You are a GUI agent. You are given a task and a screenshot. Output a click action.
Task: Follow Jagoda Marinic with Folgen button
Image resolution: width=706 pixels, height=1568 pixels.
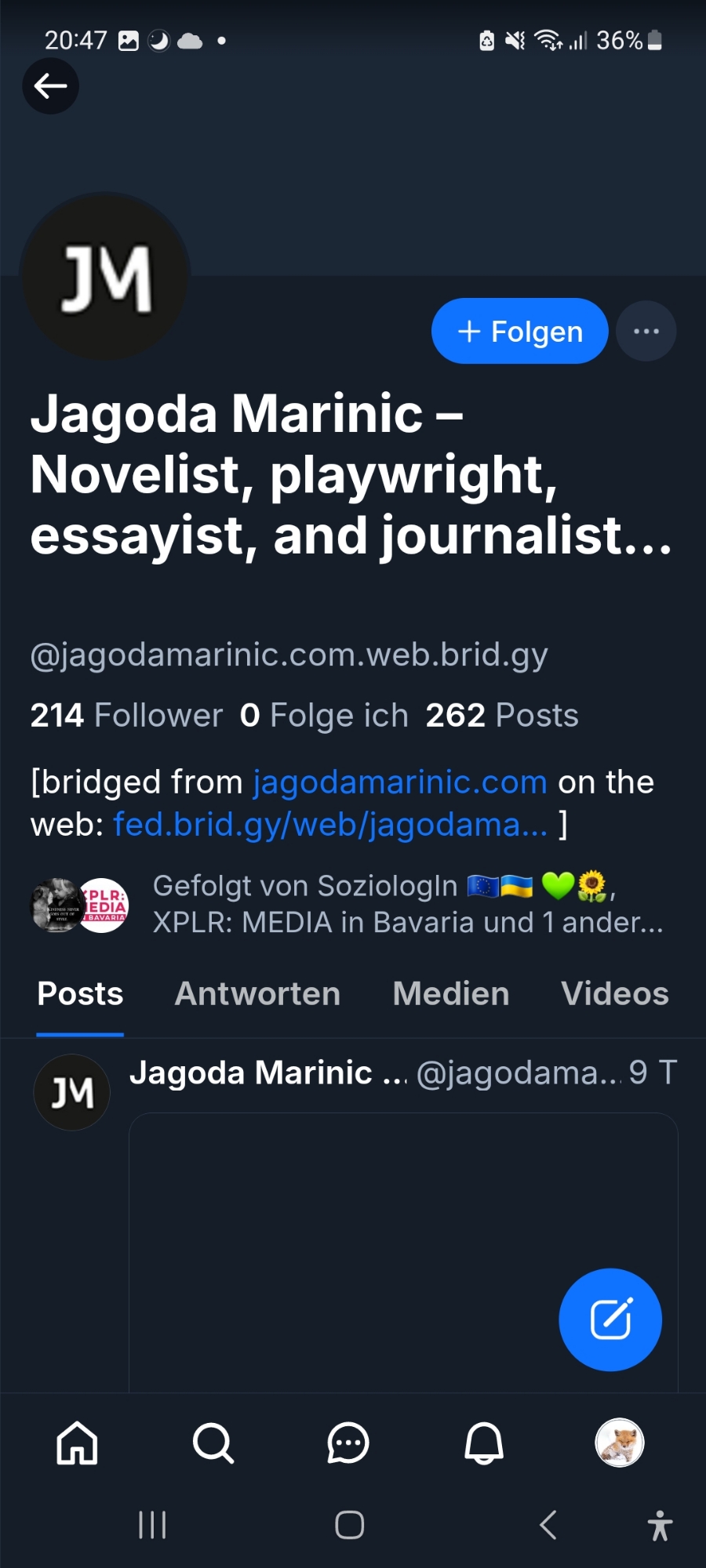519,331
